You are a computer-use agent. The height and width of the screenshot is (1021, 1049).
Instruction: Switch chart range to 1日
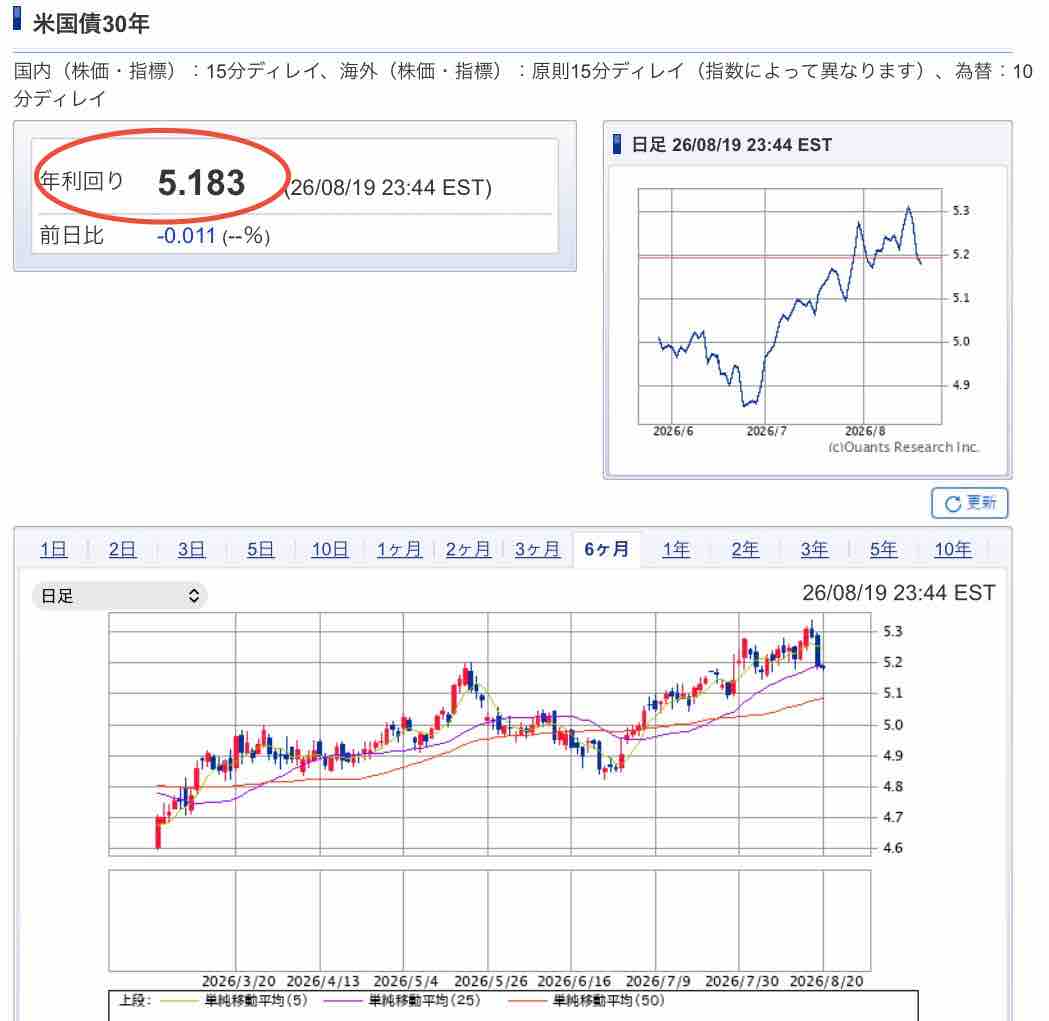click(53, 549)
